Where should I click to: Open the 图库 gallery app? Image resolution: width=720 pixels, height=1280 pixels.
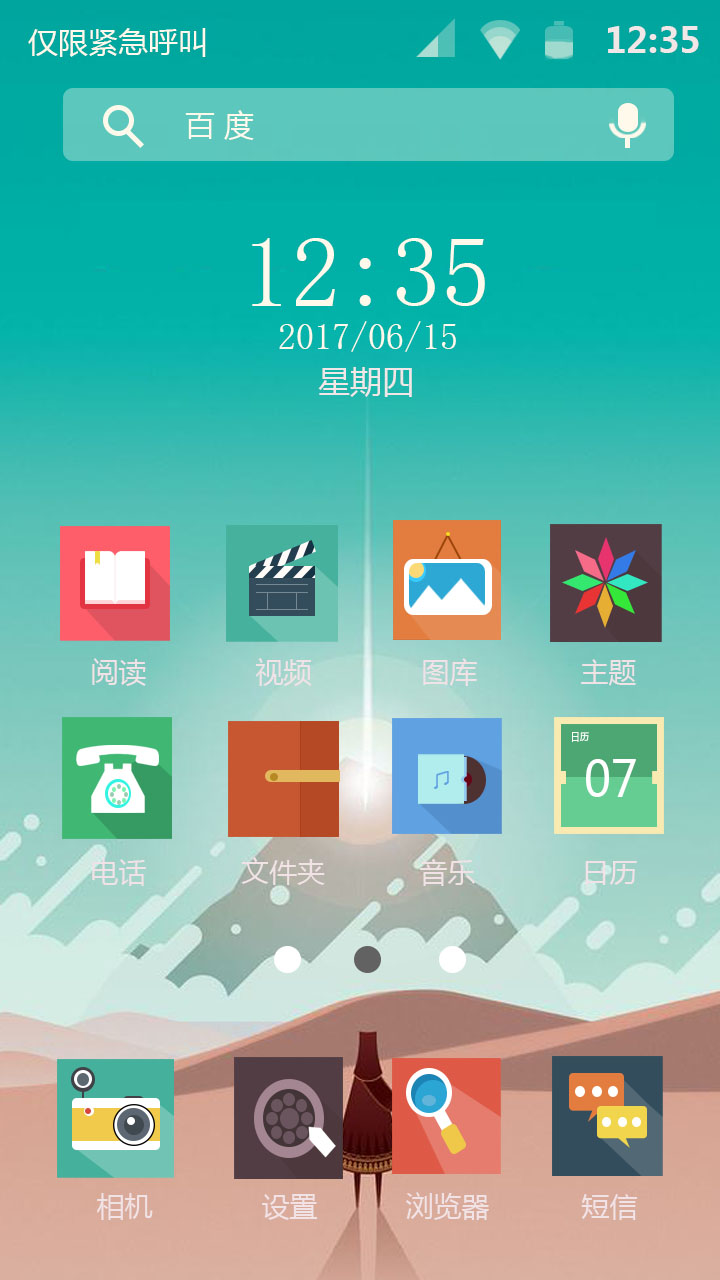(x=447, y=580)
